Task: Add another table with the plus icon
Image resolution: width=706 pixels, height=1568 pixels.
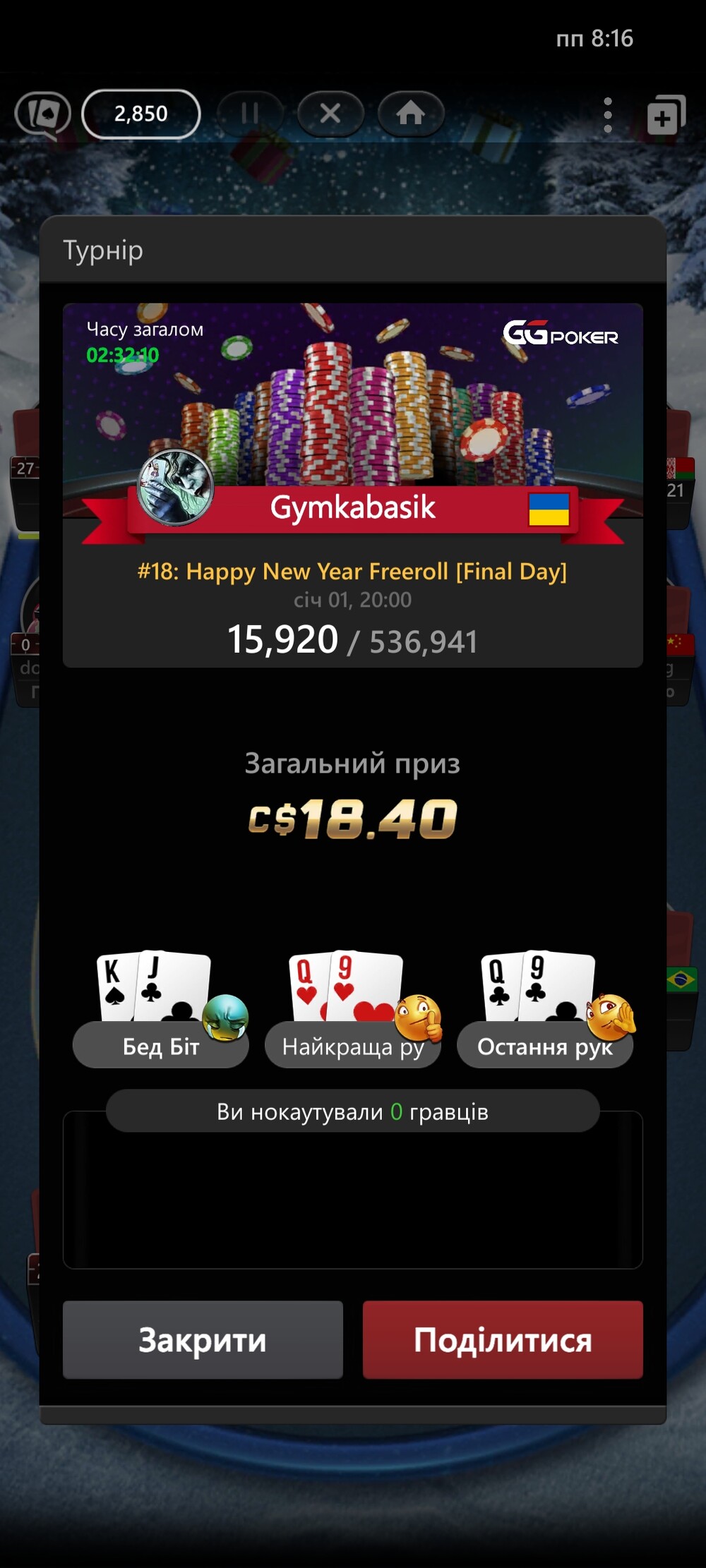Action: pos(666,114)
